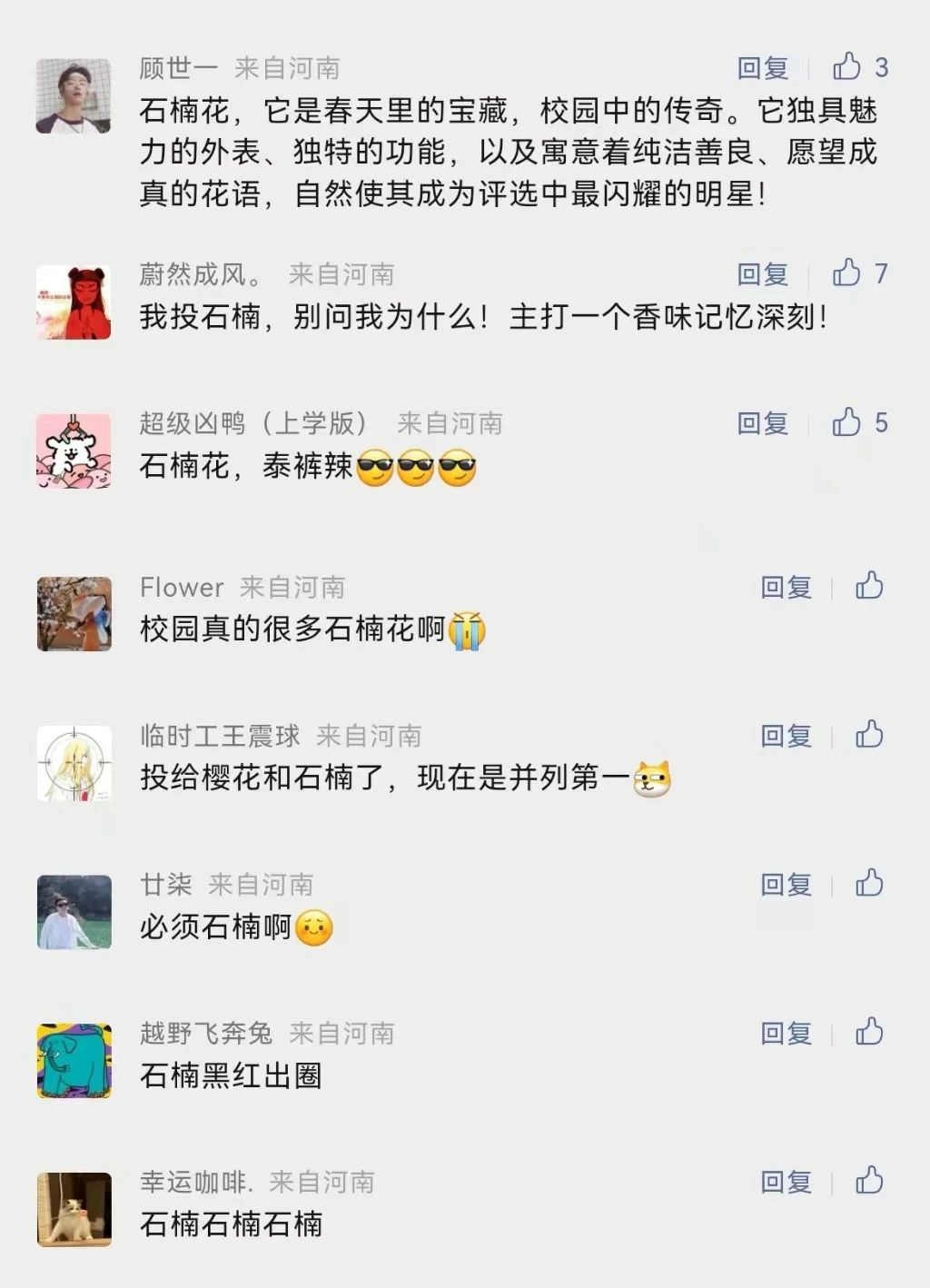Like 越野飞奔兔's comment
Image resolution: width=930 pixels, height=1288 pixels.
tap(869, 1033)
